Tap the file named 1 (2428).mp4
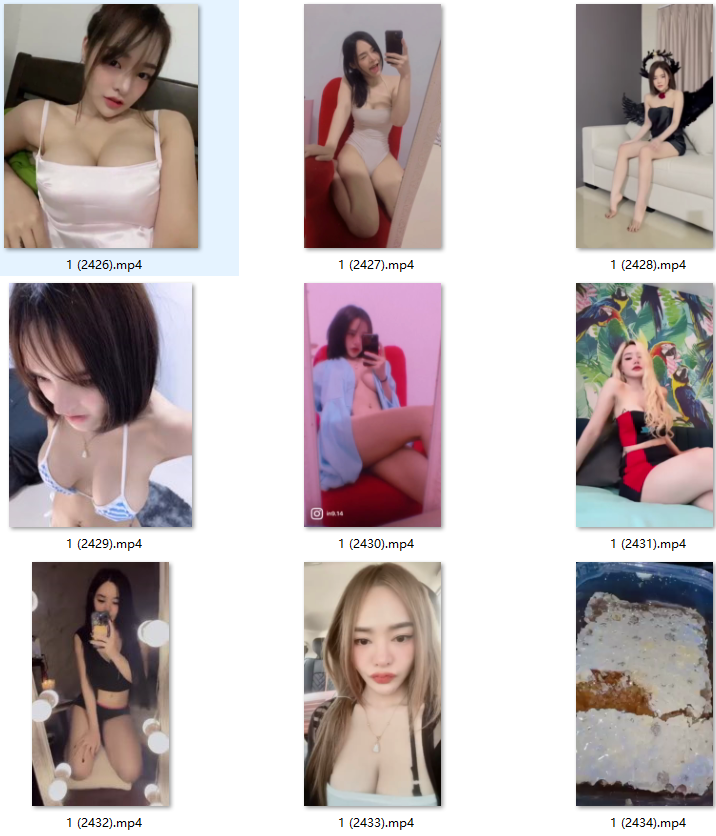 [x=645, y=126]
